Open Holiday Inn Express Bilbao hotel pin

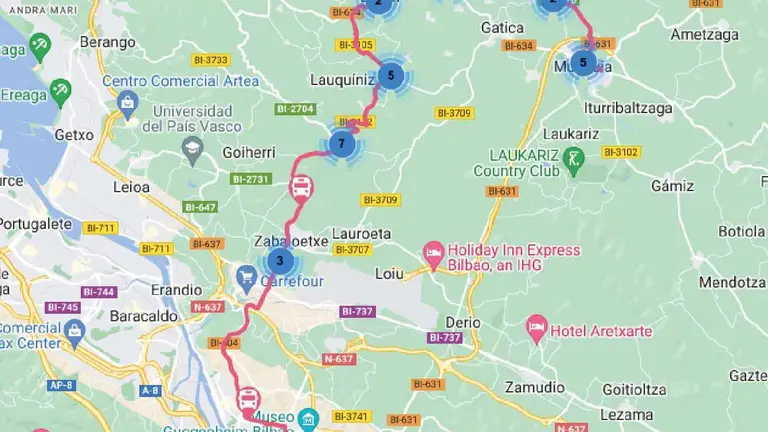click(433, 252)
